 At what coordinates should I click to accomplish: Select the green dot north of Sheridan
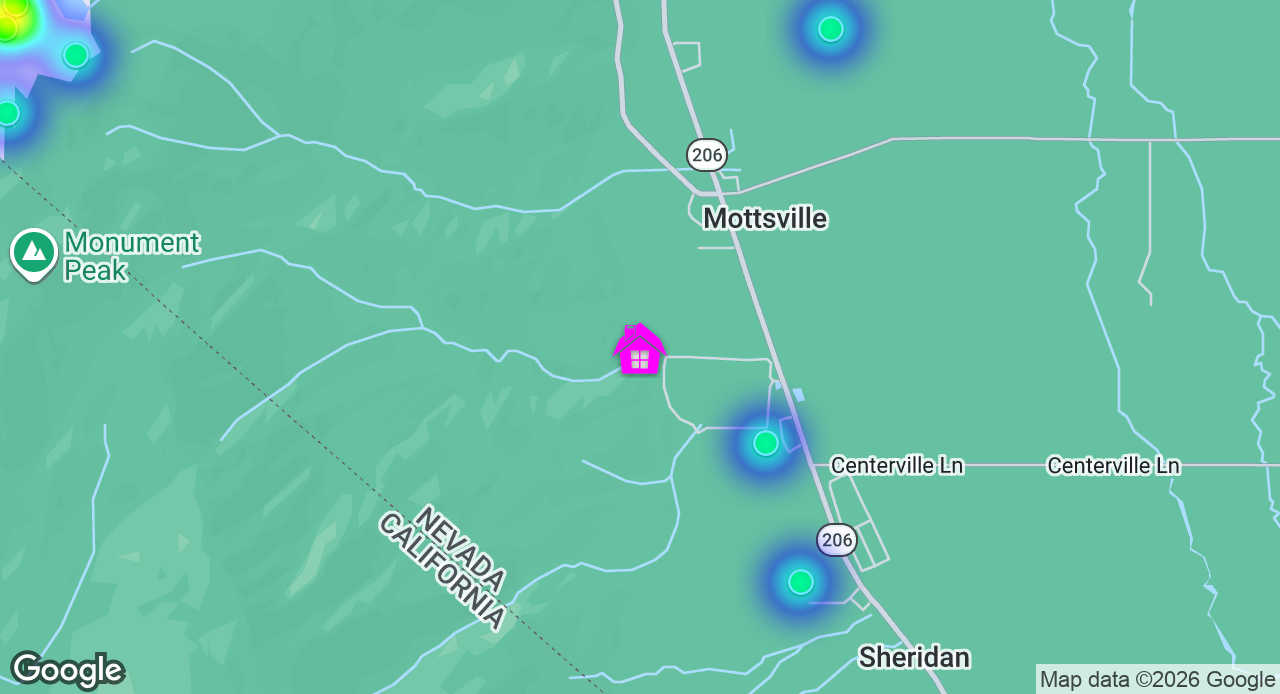tap(800, 582)
